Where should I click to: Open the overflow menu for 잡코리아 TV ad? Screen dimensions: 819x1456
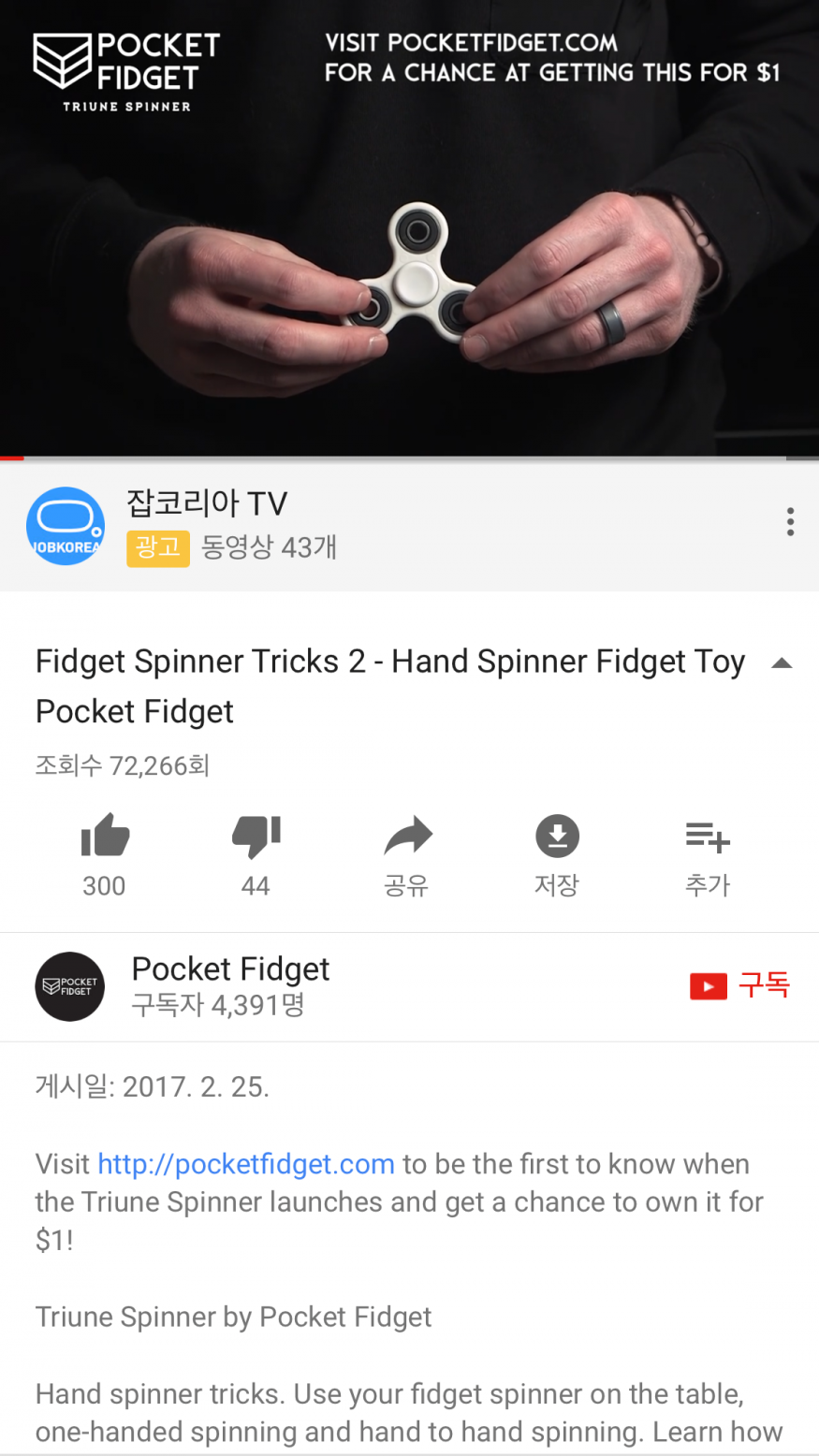[x=790, y=522]
